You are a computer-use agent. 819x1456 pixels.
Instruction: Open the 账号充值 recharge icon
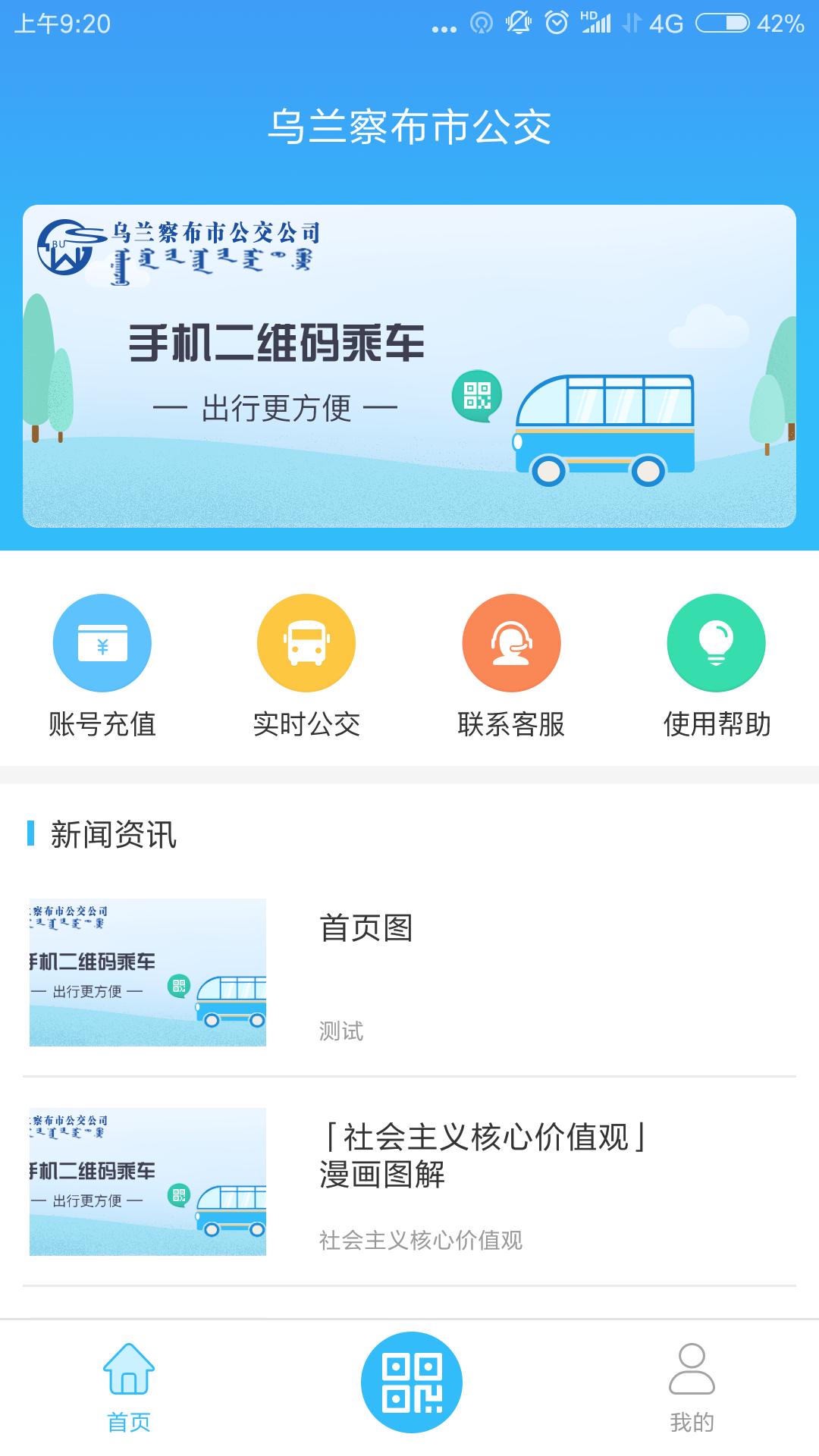[102, 642]
